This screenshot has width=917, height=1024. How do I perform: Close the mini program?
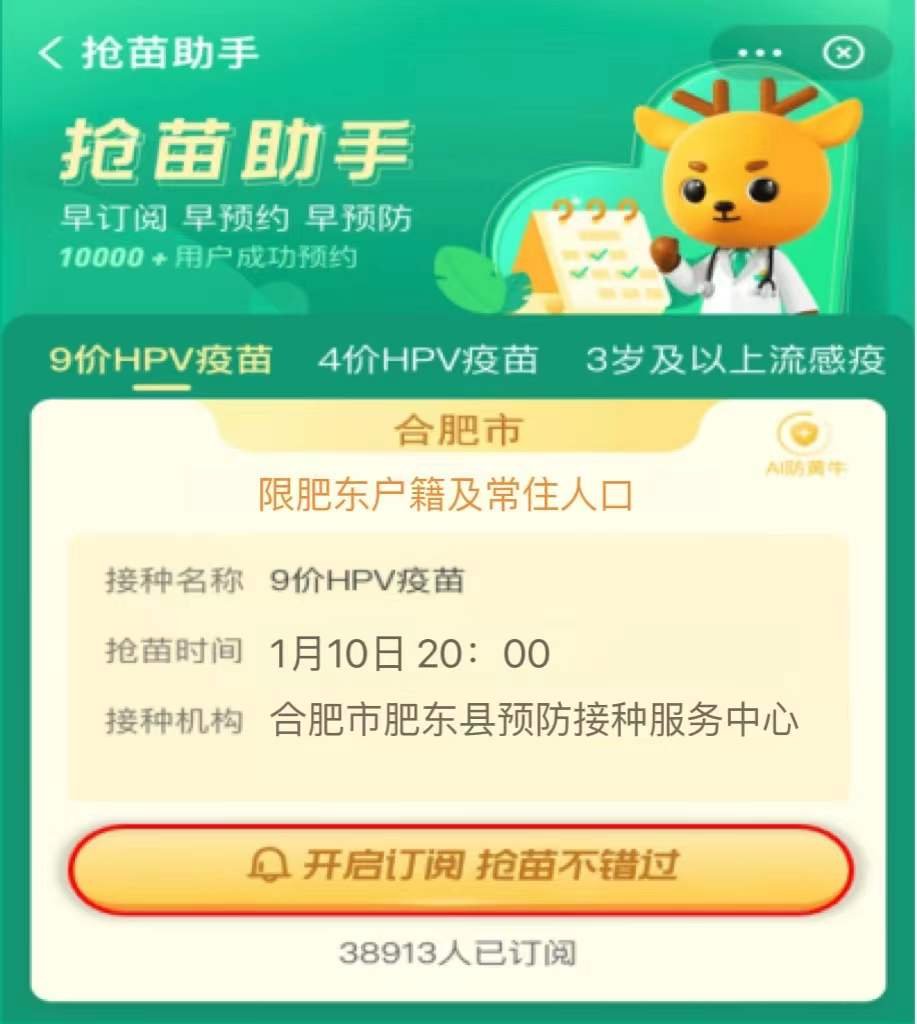(x=843, y=53)
